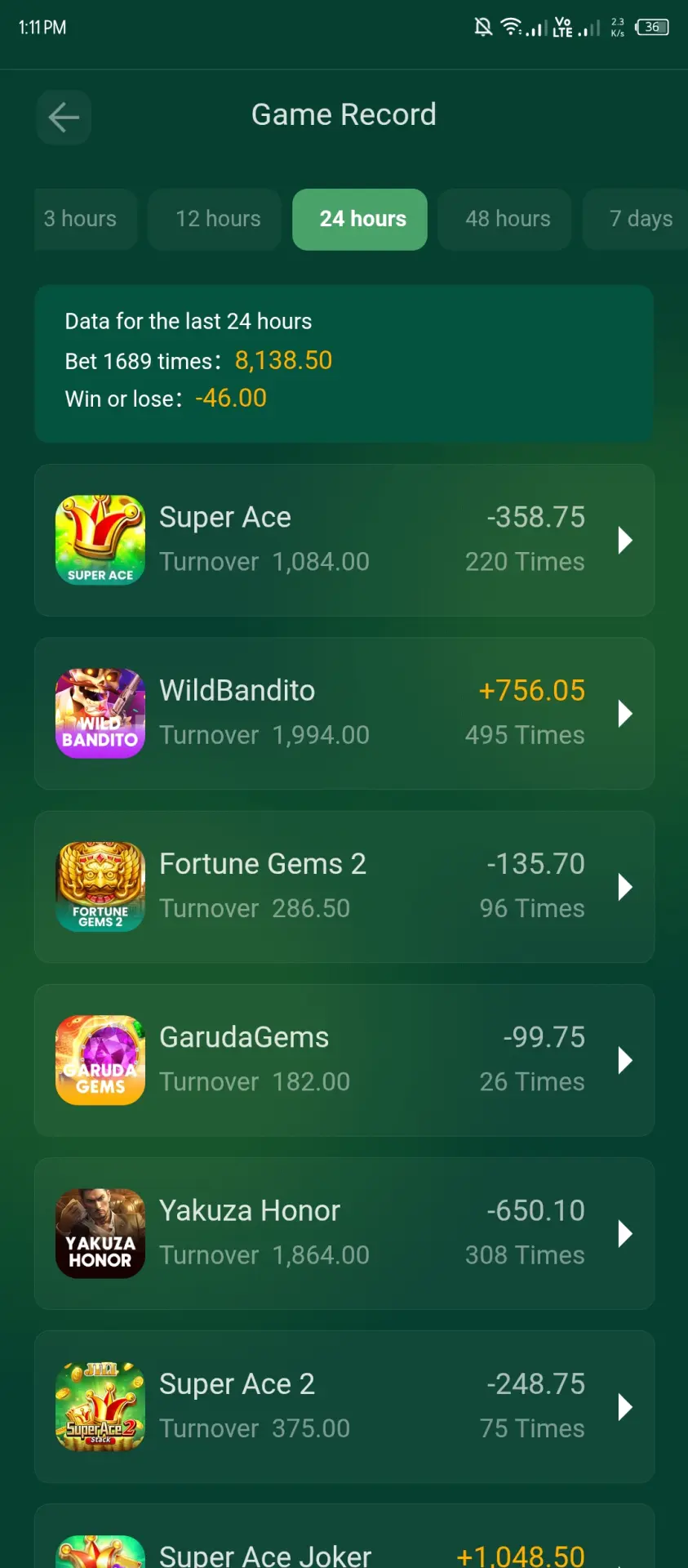Switch to the 48 hours tab
This screenshot has width=688, height=1568.
pos(504,219)
